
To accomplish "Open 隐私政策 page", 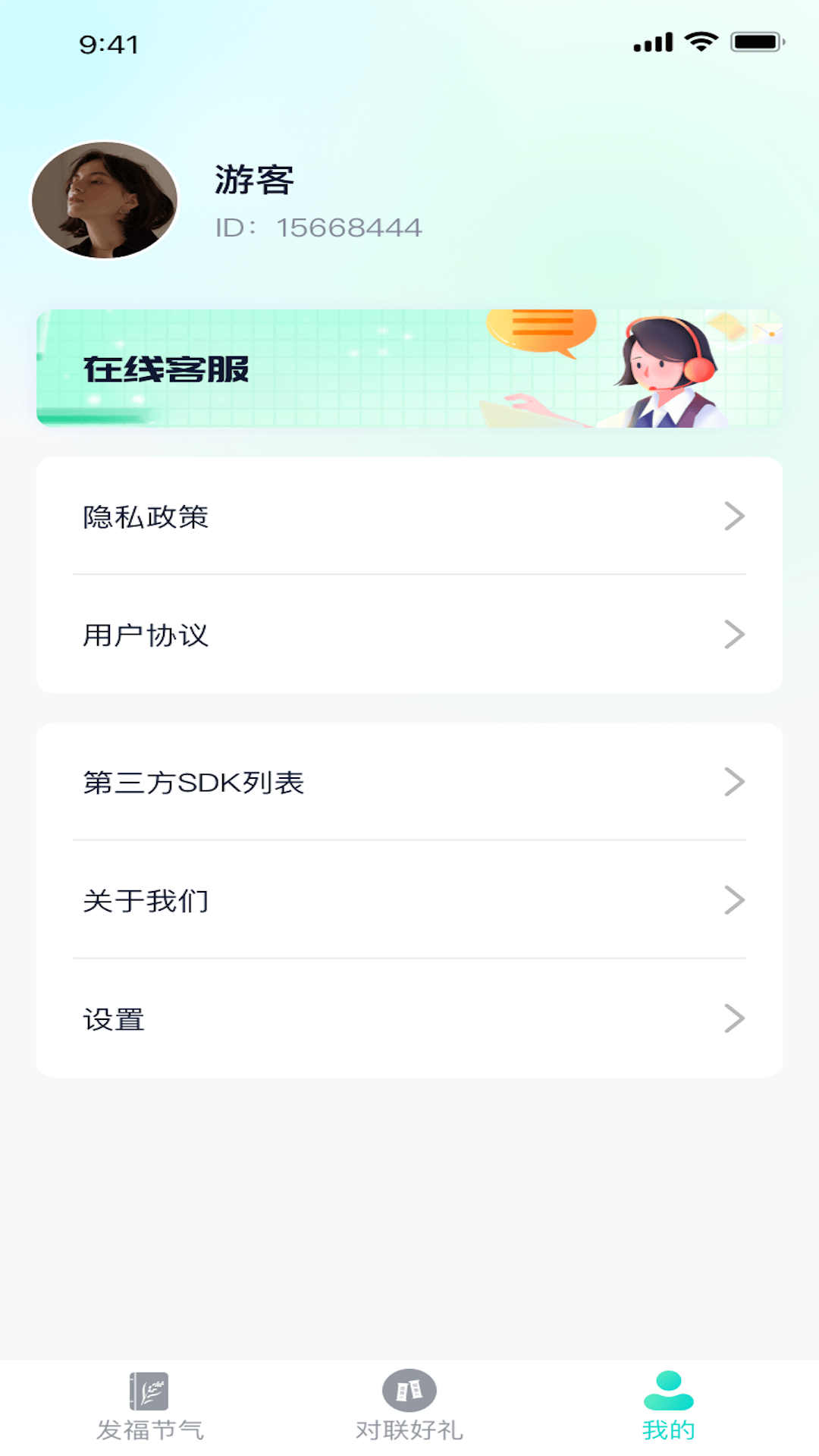I will click(409, 516).
